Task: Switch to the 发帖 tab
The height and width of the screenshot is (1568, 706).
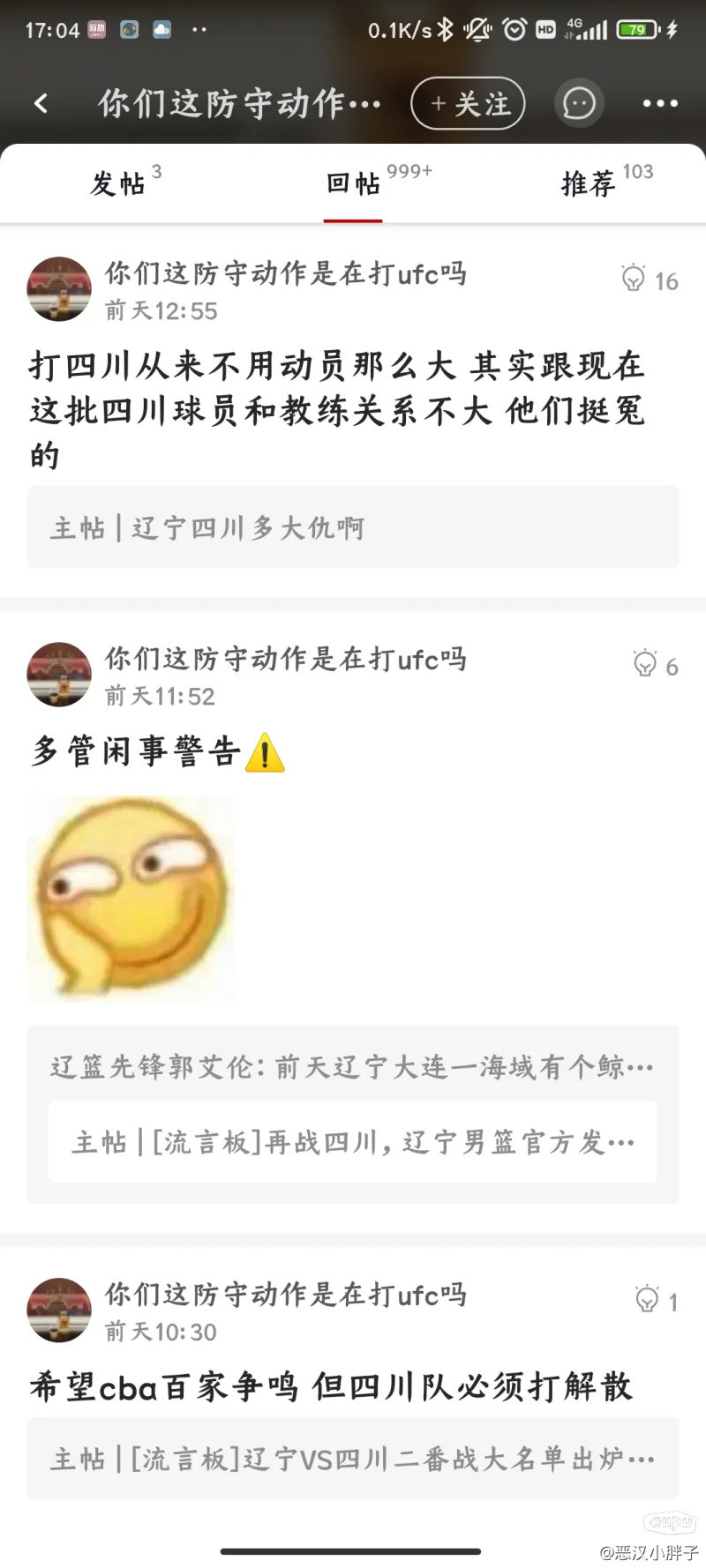Action: (x=119, y=183)
